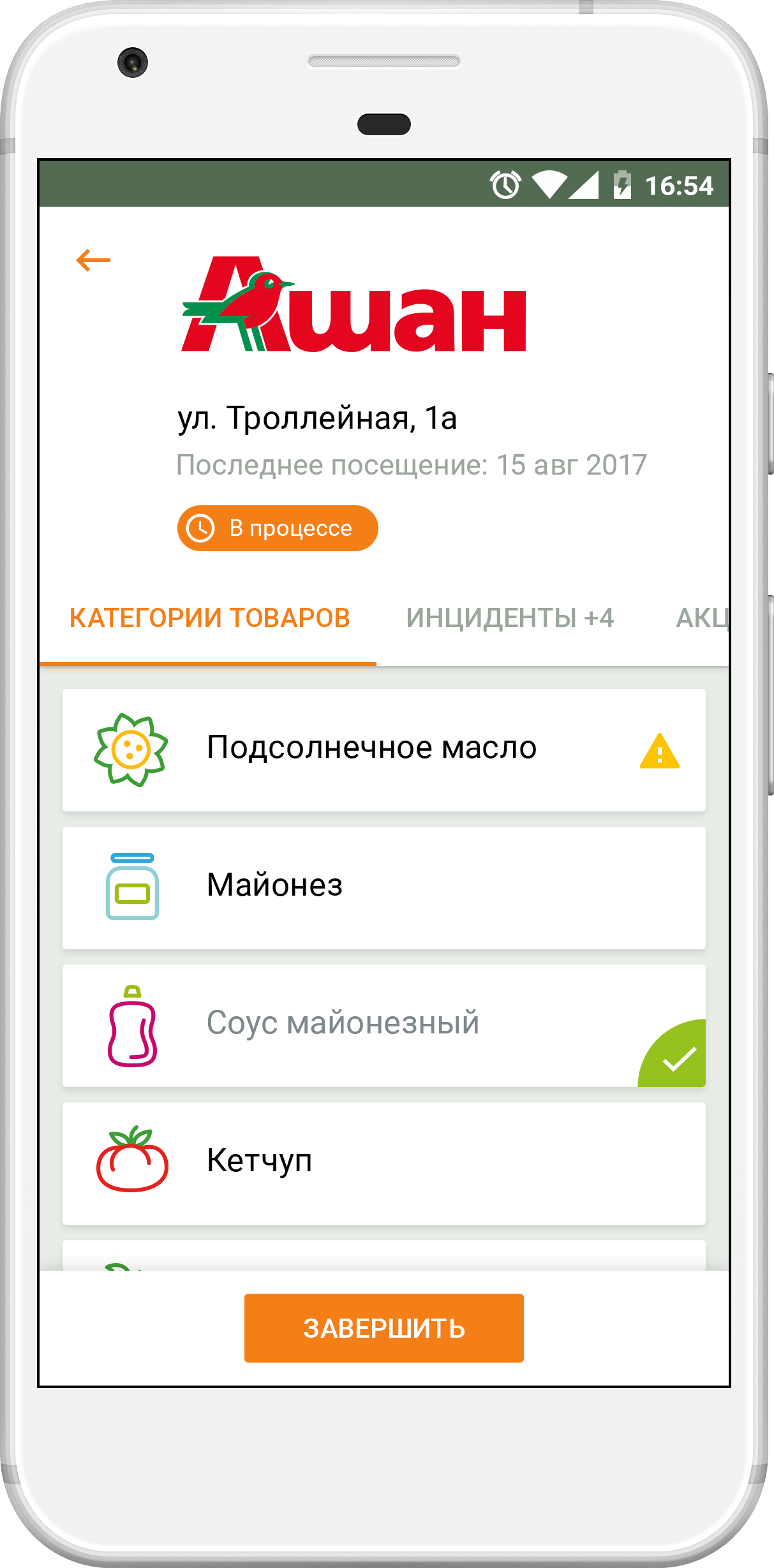Click the clock icon inside the В процессе badge
This screenshot has width=774, height=1568.
(200, 528)
